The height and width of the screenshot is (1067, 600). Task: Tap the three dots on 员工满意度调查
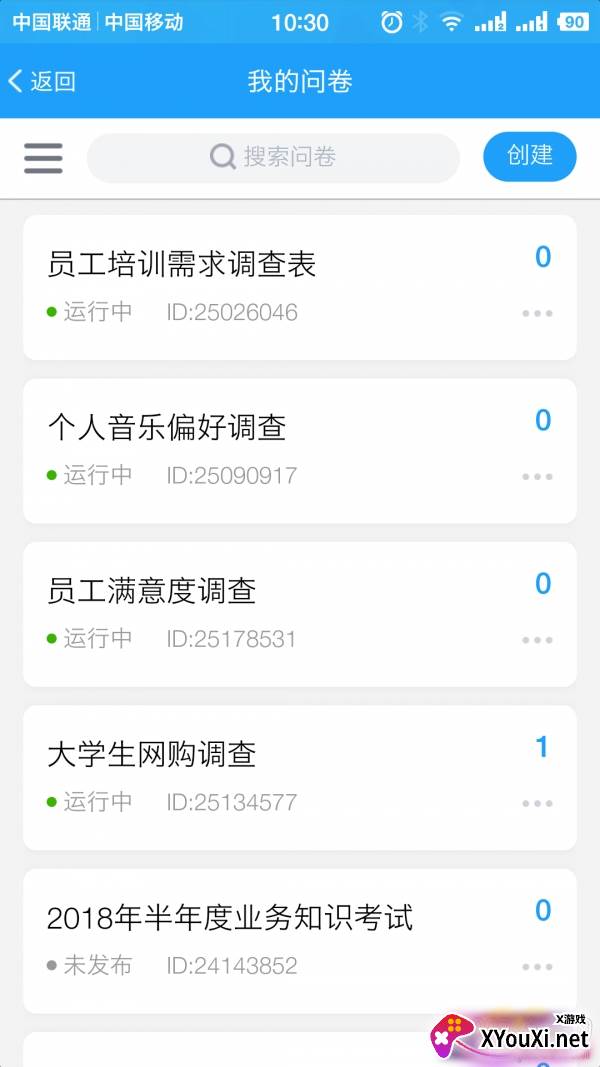pyautogui.click(x=537, y=640)
